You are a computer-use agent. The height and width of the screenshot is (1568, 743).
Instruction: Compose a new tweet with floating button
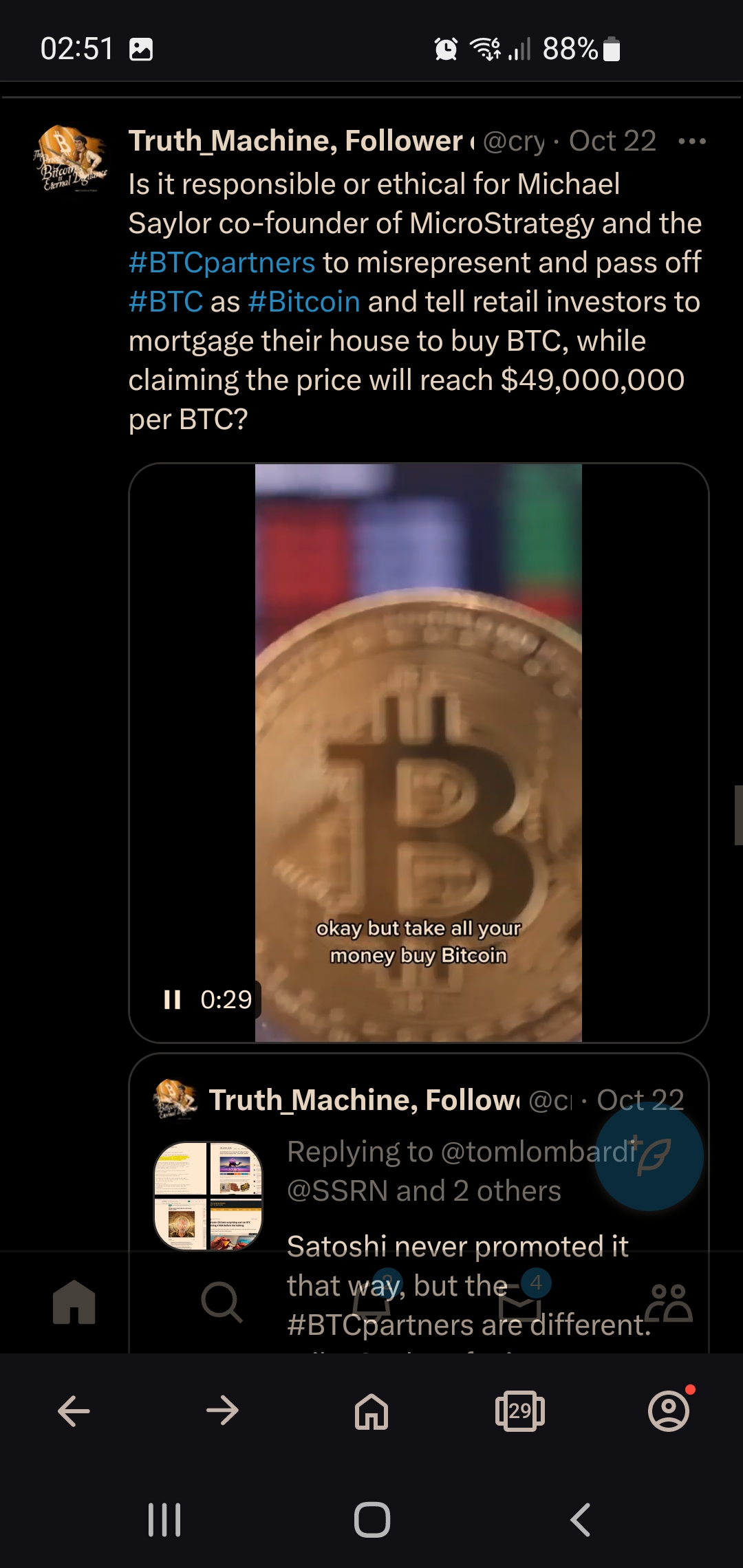[649, 1156]
